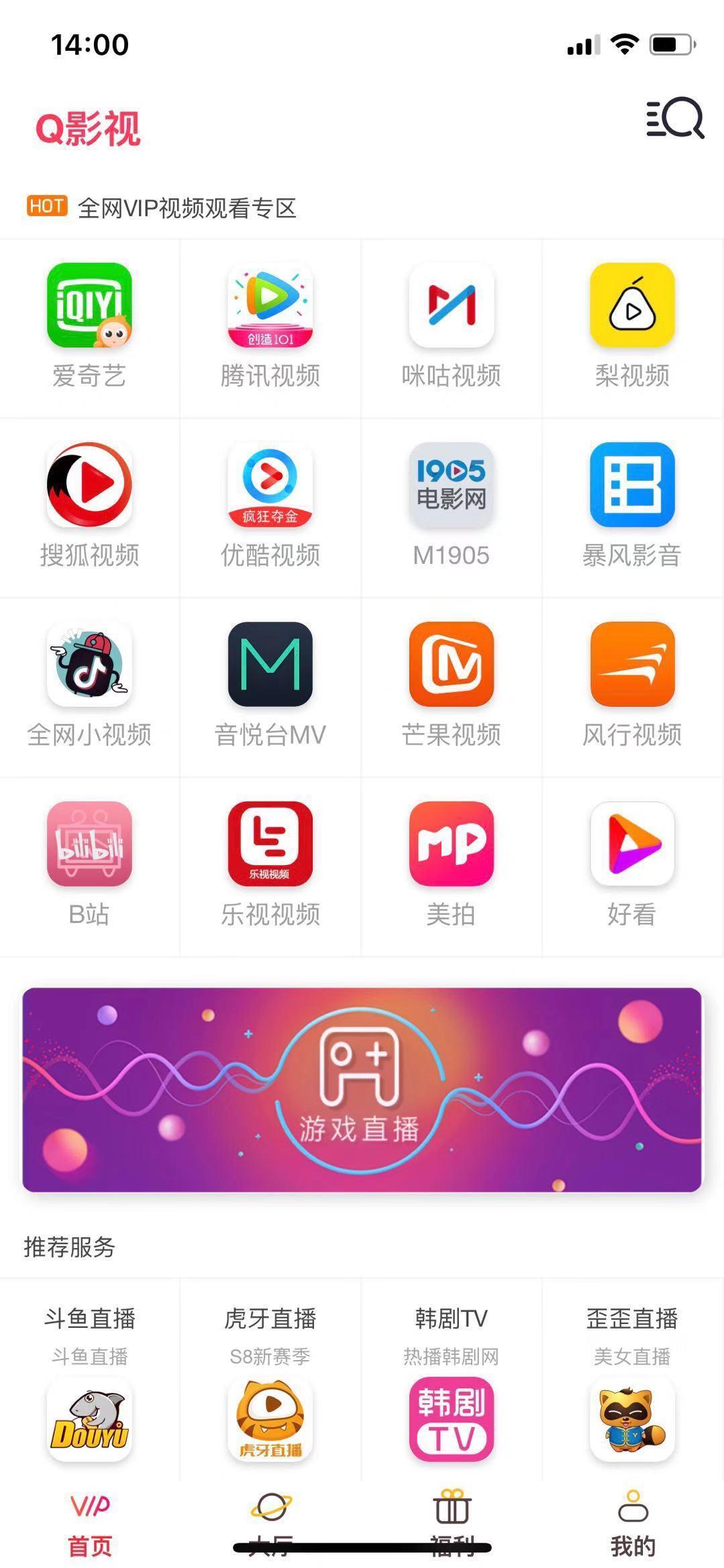The image size is (724, 1568).
Task: Open the 游戏直播 banner
Action: (x=362, y=1089)
